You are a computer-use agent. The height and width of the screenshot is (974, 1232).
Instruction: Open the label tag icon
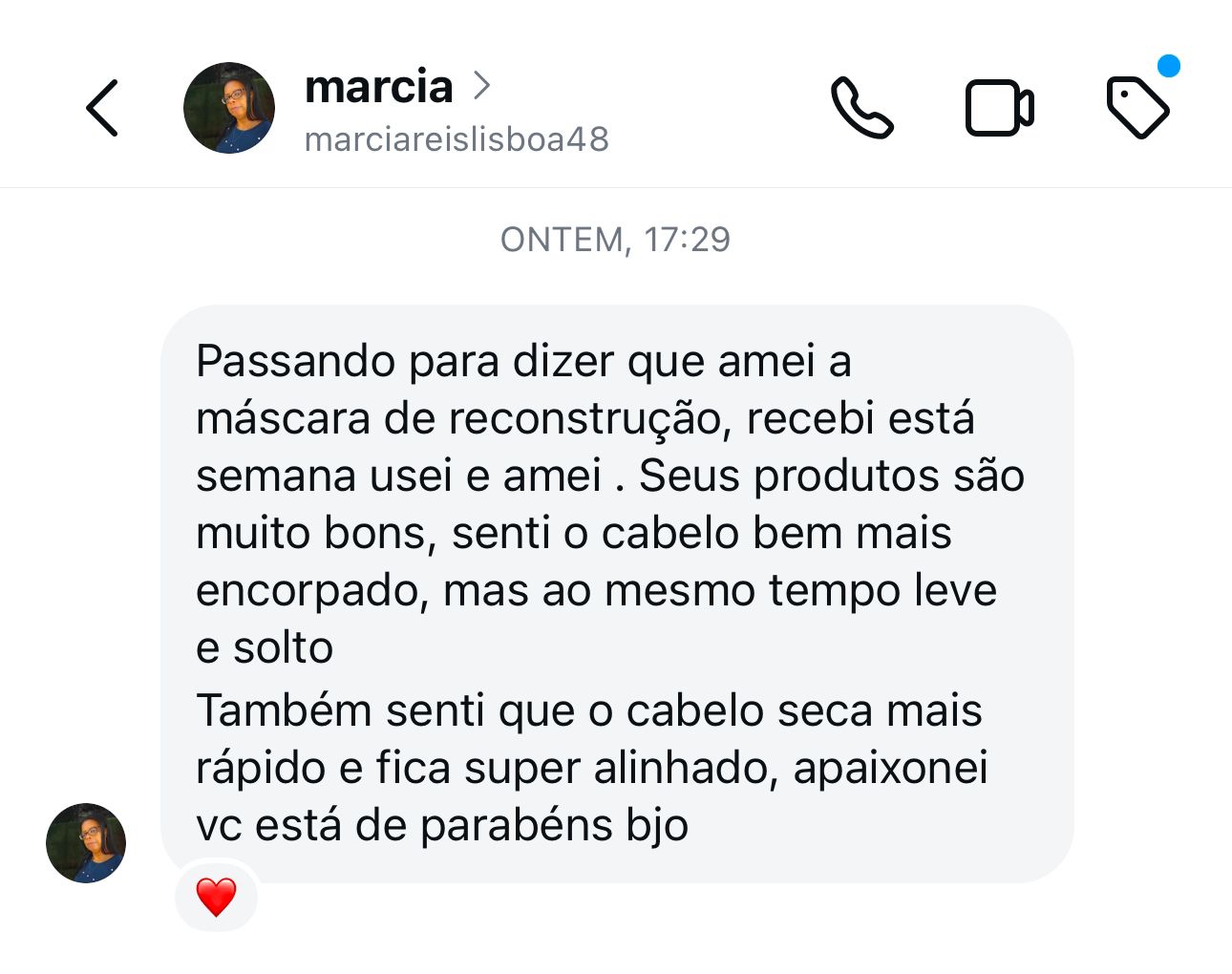(1137, 107)
